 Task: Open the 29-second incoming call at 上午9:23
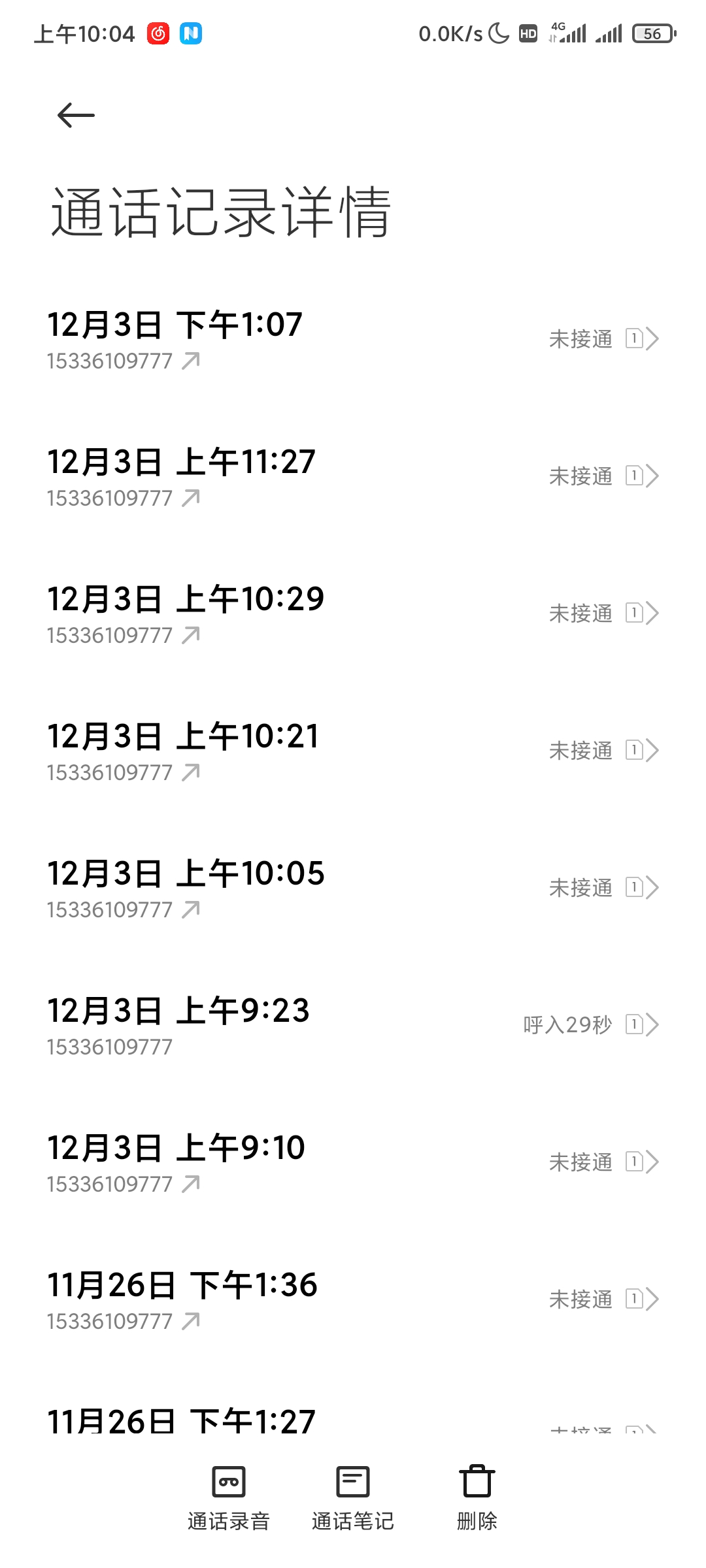(x=353, y=1025)
